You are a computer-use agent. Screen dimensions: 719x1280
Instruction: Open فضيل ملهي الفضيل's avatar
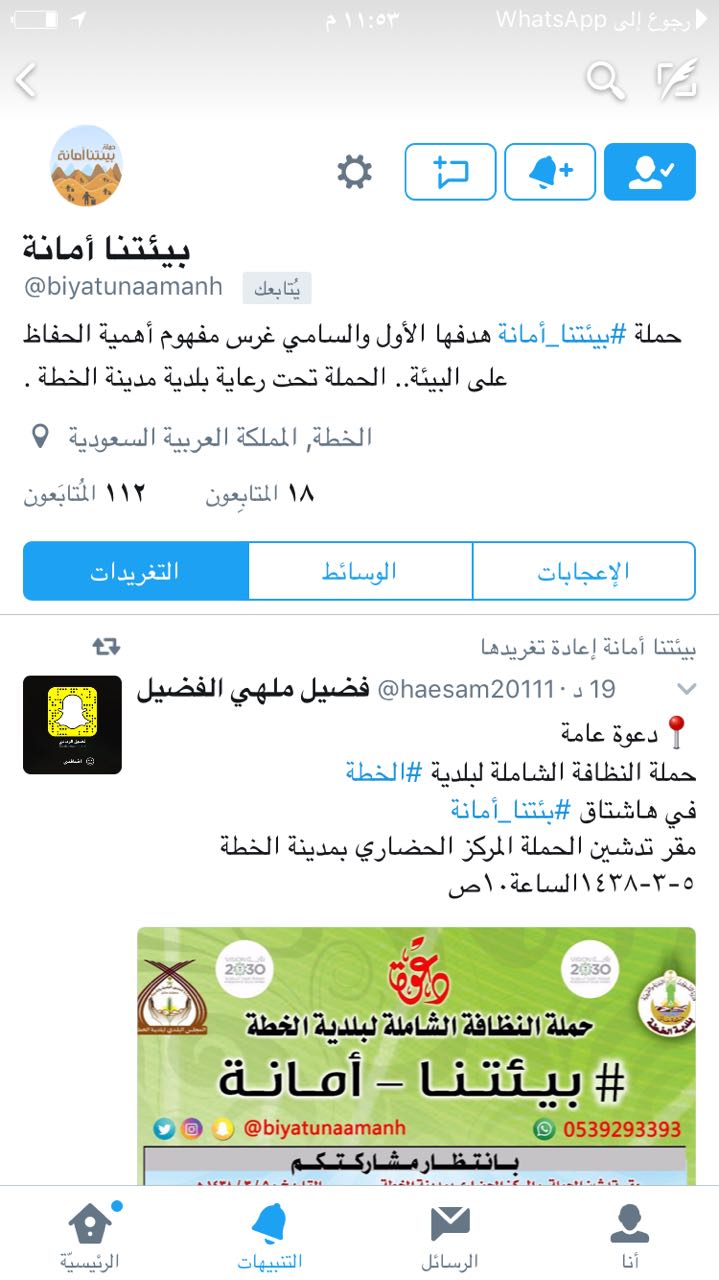(72, 725)
